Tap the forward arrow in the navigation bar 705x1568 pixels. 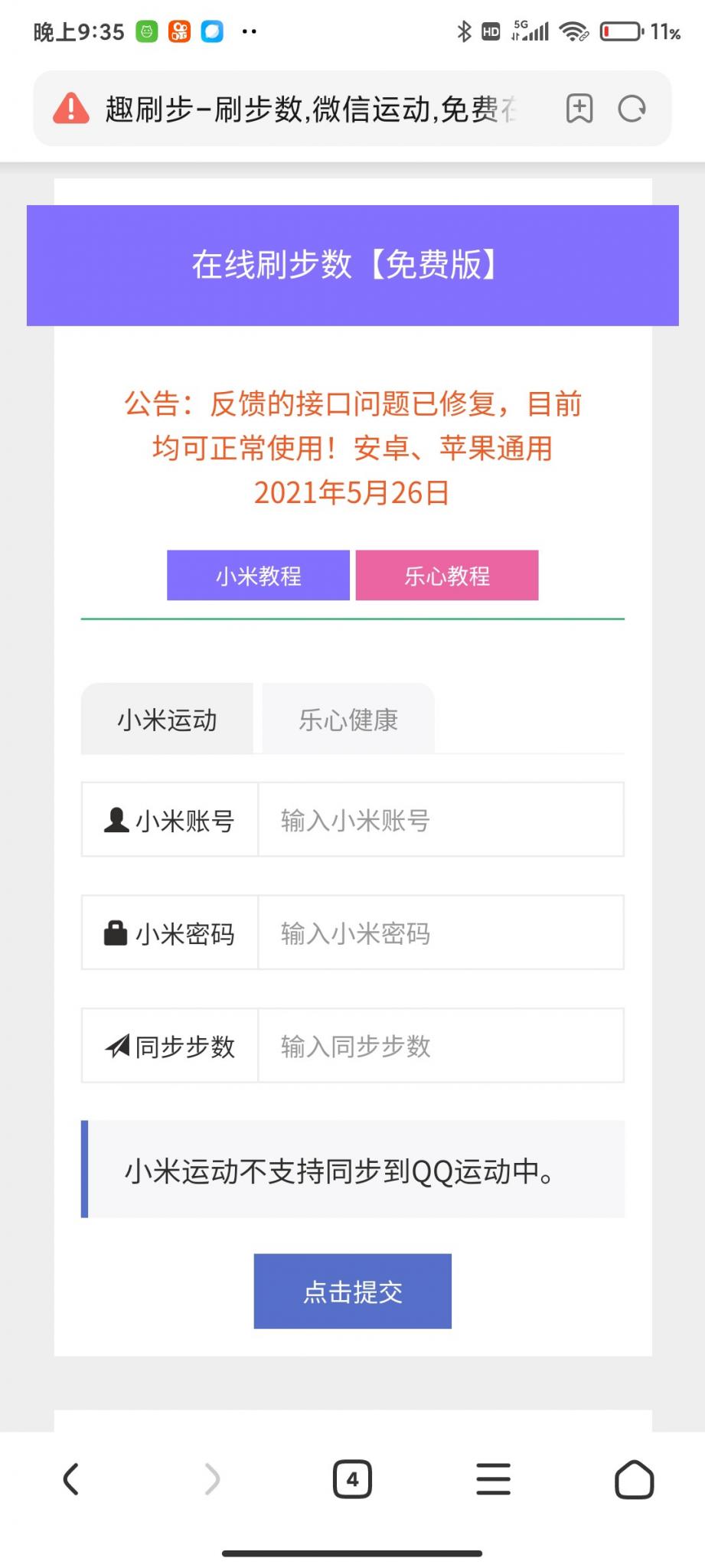211,1479
